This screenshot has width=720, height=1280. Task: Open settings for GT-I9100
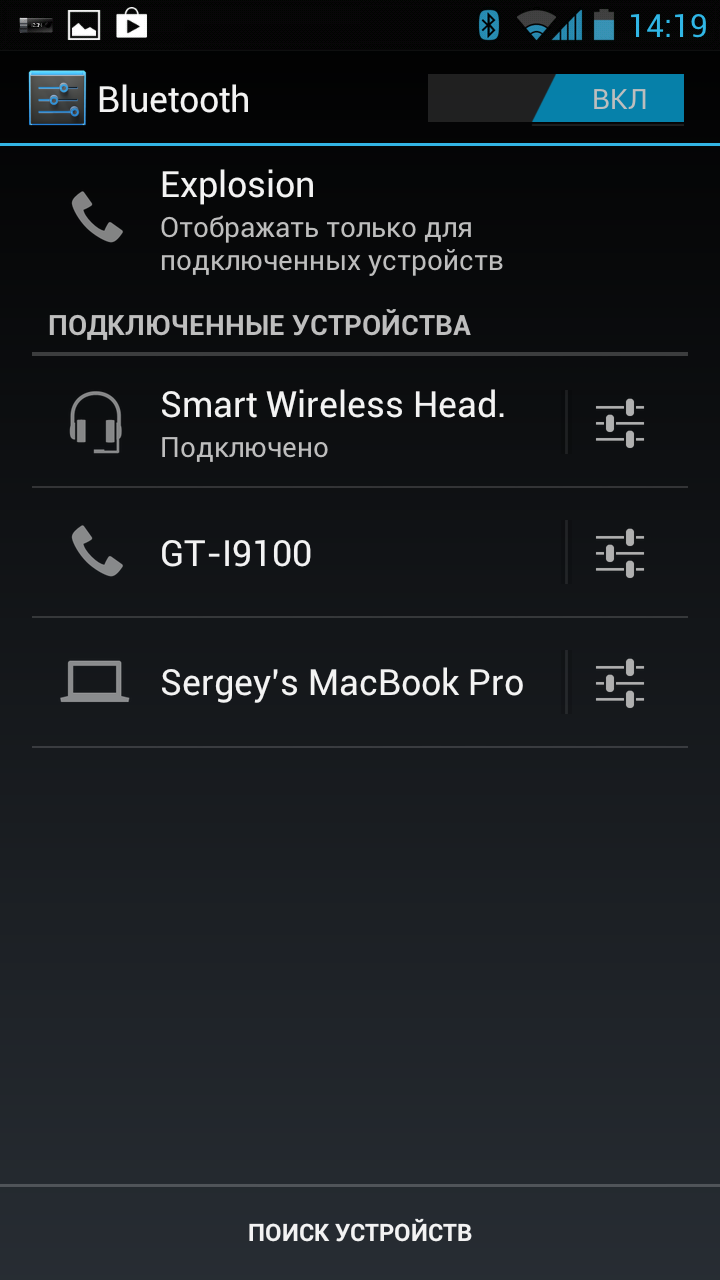tap(620, 553)
